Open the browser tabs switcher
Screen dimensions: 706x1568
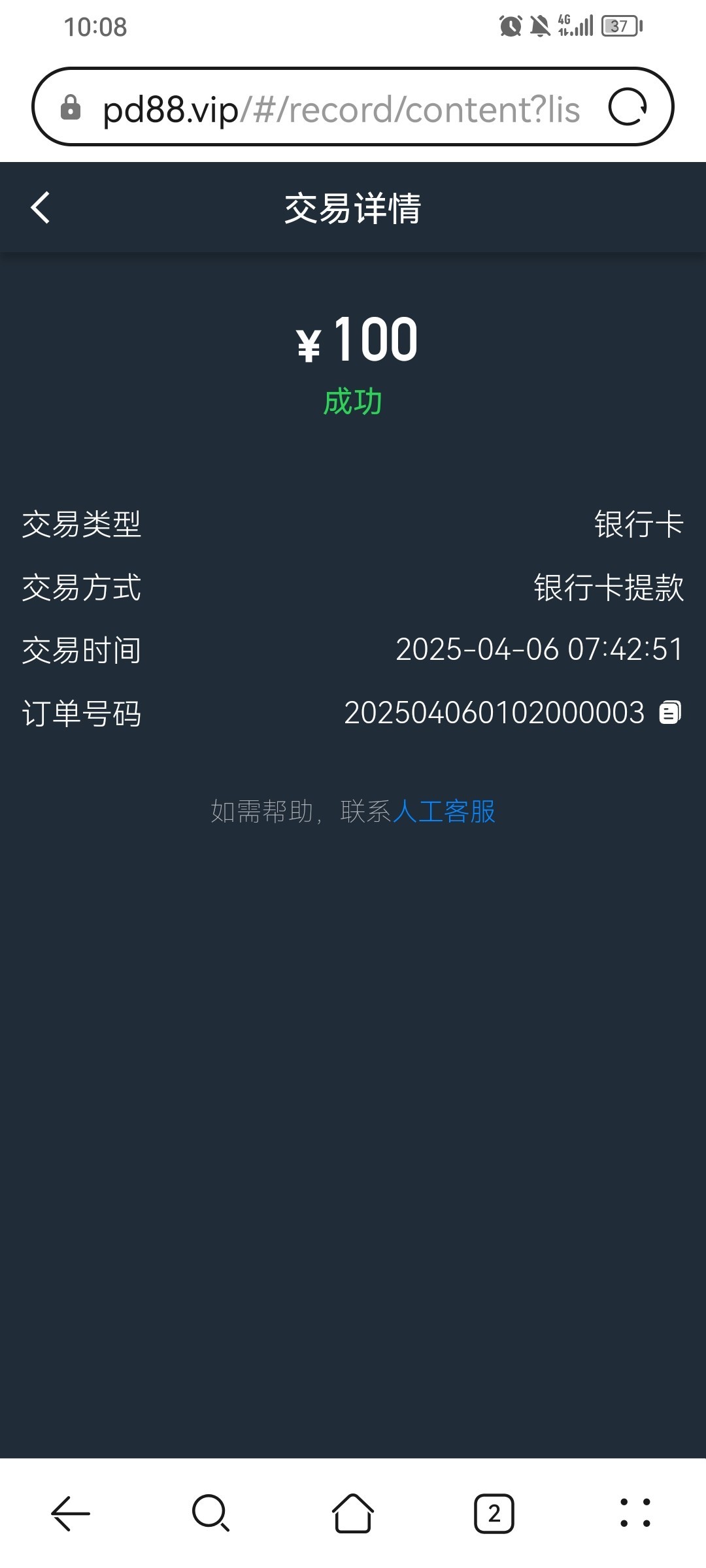tap(494, 1513)
